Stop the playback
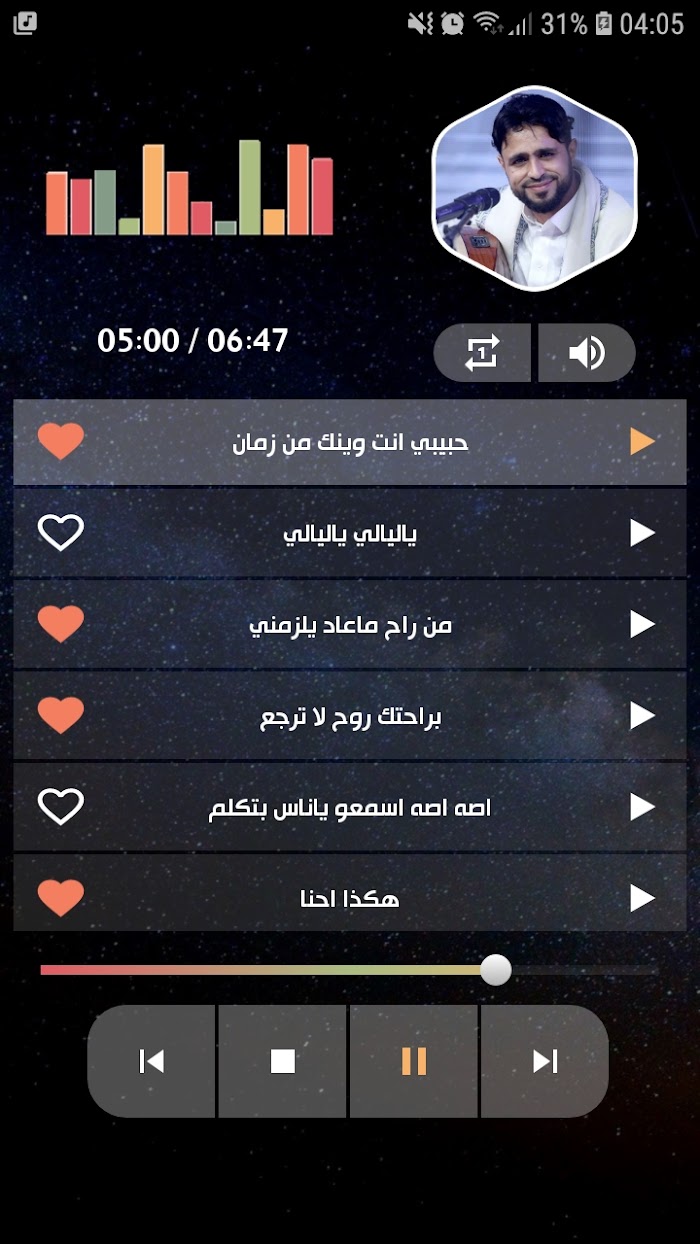Screen dimensions: 700x1244 coord(283,1061)
